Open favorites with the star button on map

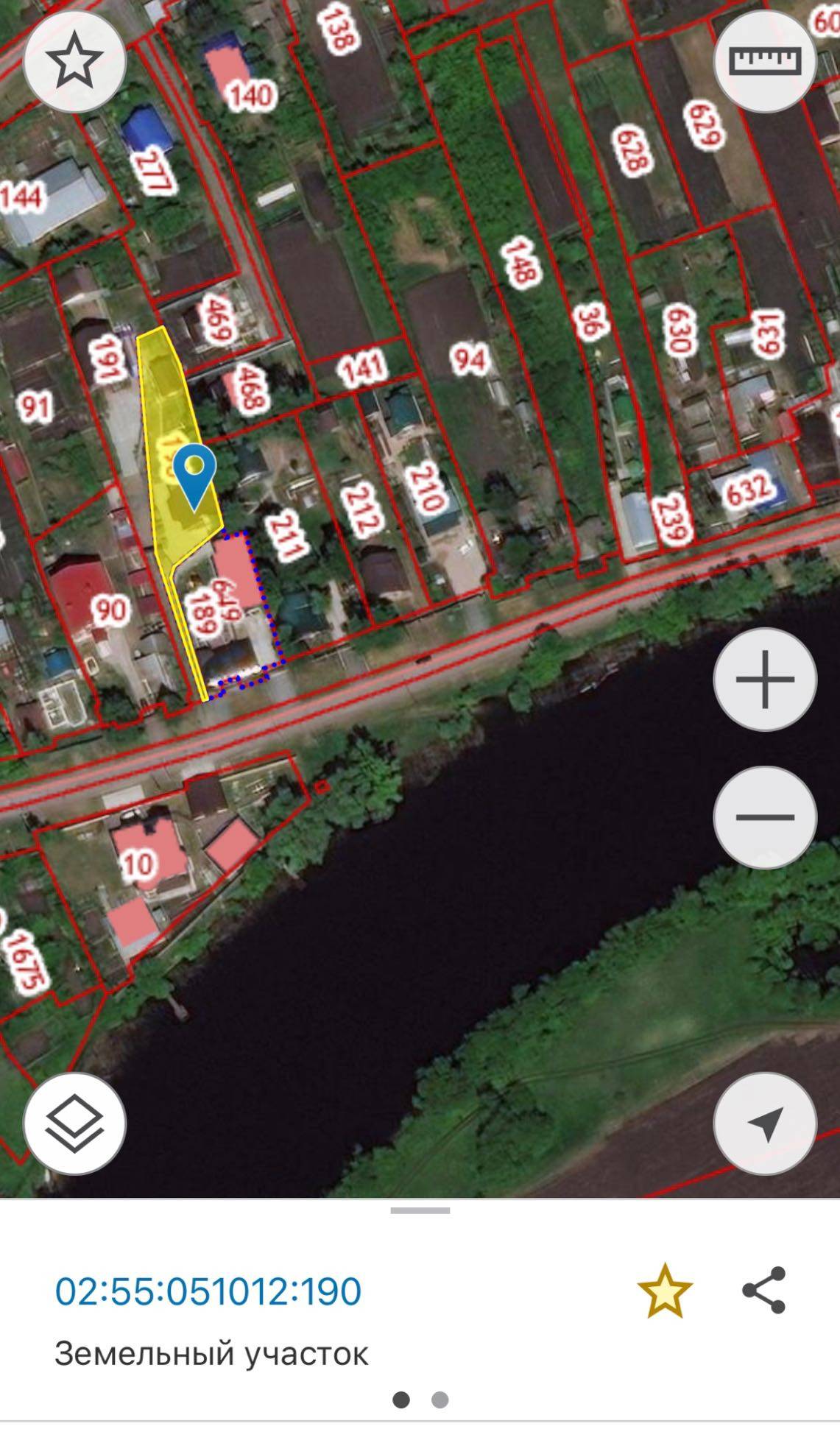(x=74, y=62)
